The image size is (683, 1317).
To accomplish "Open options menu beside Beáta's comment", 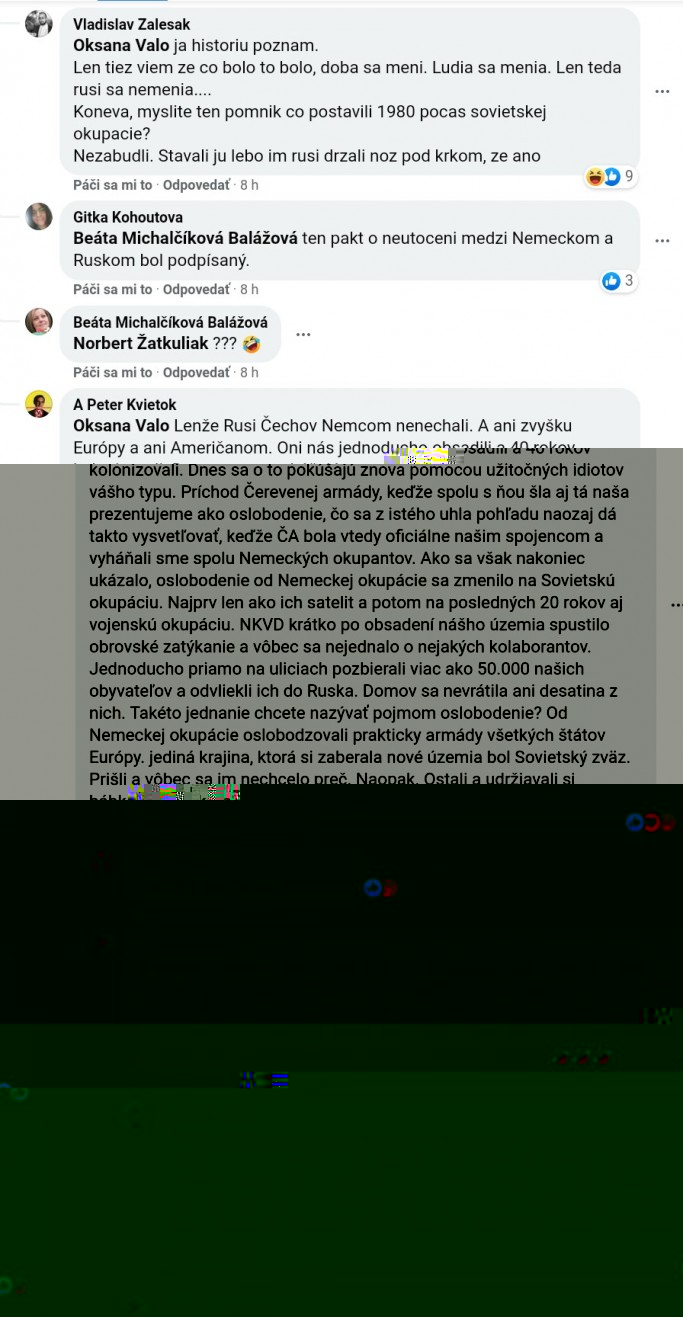I will point(303,334).
